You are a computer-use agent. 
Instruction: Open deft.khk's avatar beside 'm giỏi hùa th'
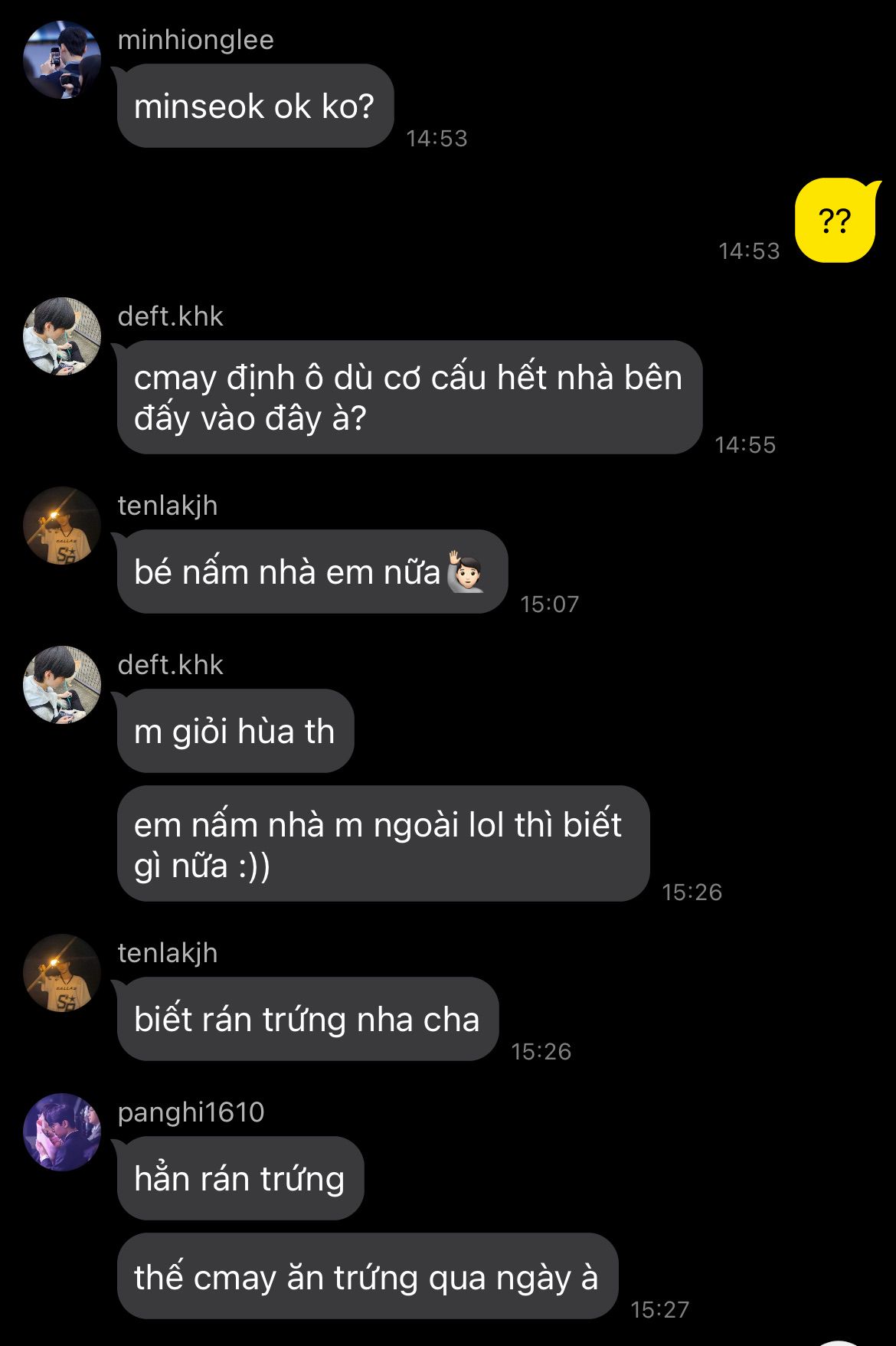coord(62,685)
